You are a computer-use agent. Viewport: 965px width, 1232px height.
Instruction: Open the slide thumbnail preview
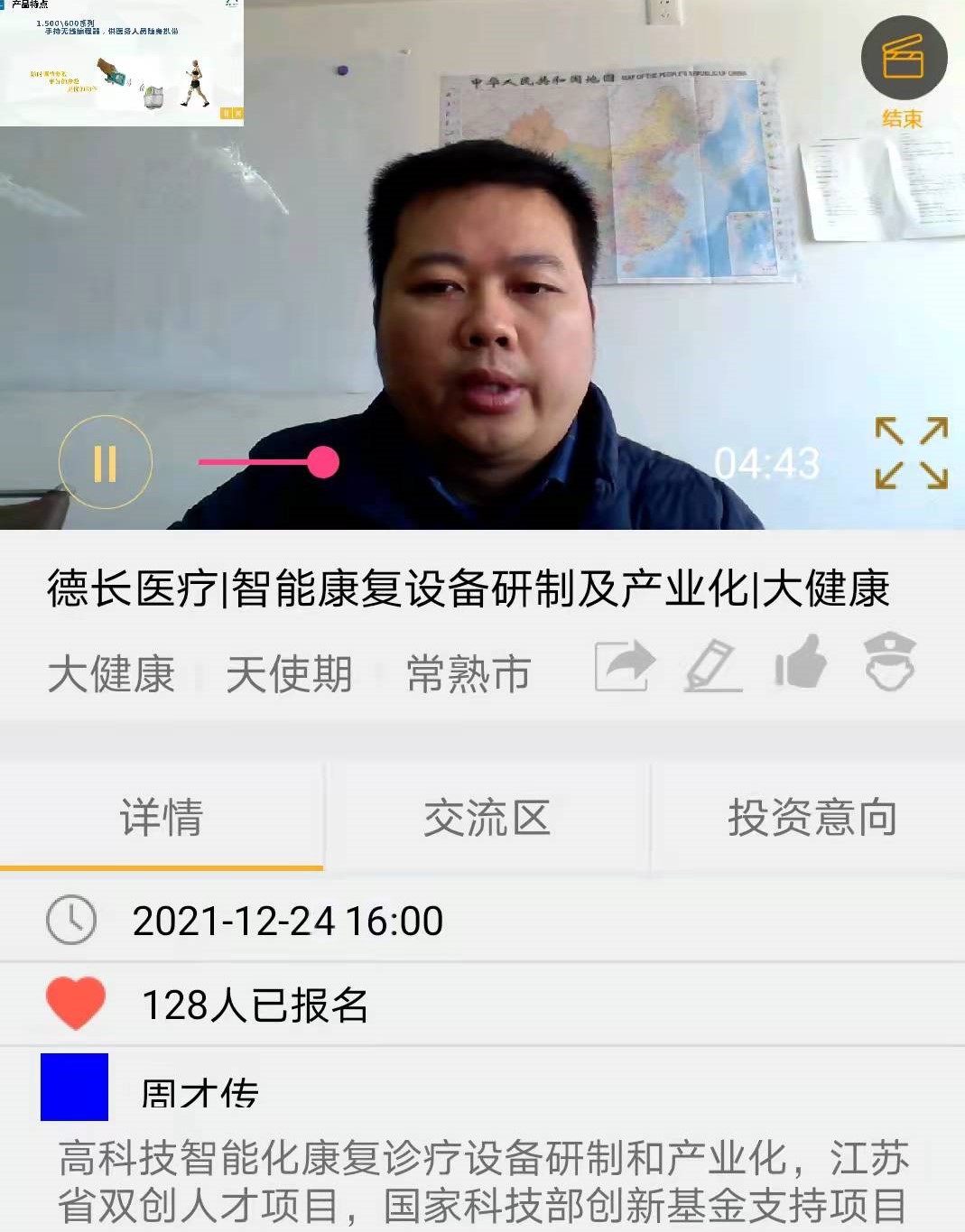[122, 63]
